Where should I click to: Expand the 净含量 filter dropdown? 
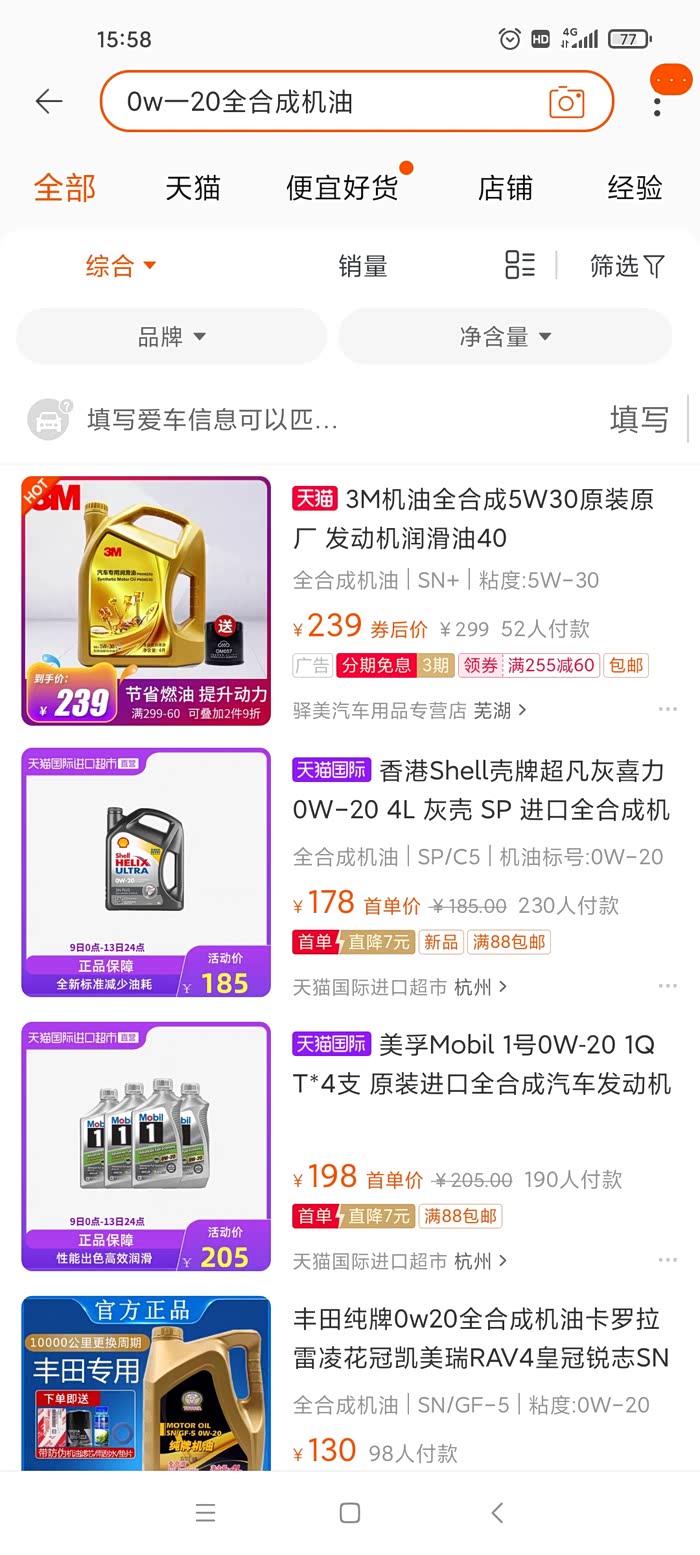point(505,337)
